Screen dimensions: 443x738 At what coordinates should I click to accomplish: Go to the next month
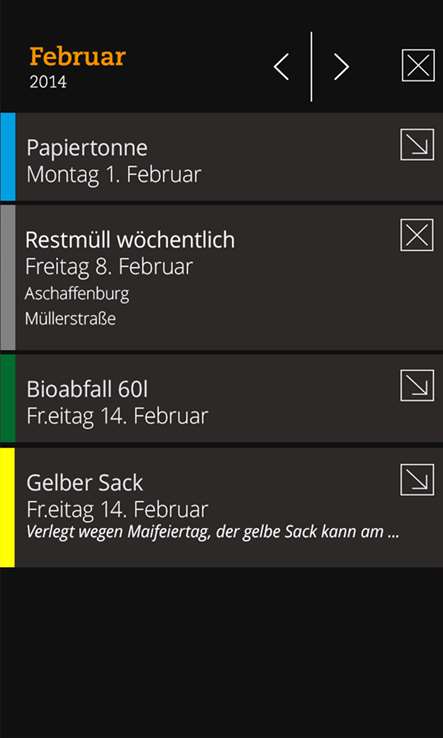click(341, 66)
